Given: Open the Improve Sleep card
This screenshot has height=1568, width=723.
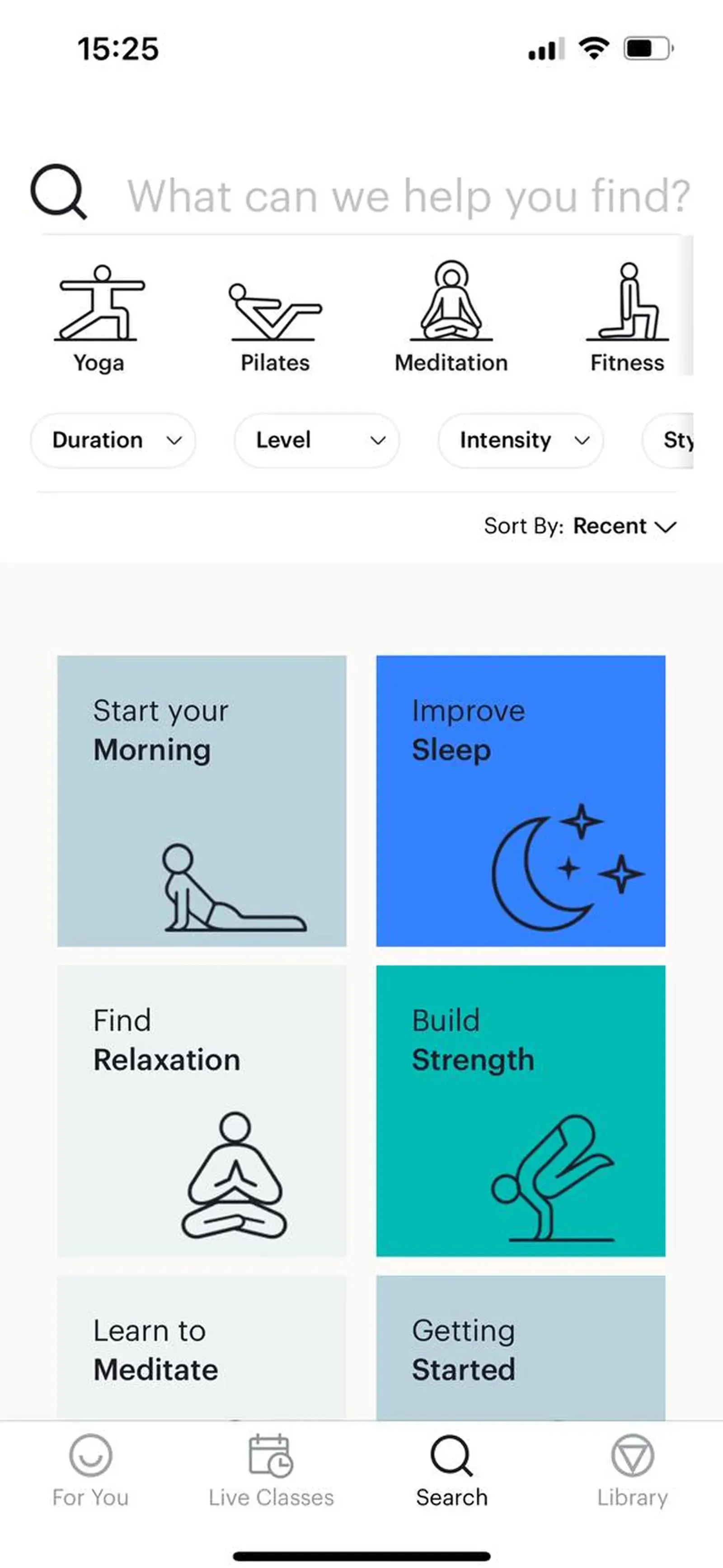Looking at the screenshot, I should click(x=521, y=800).
